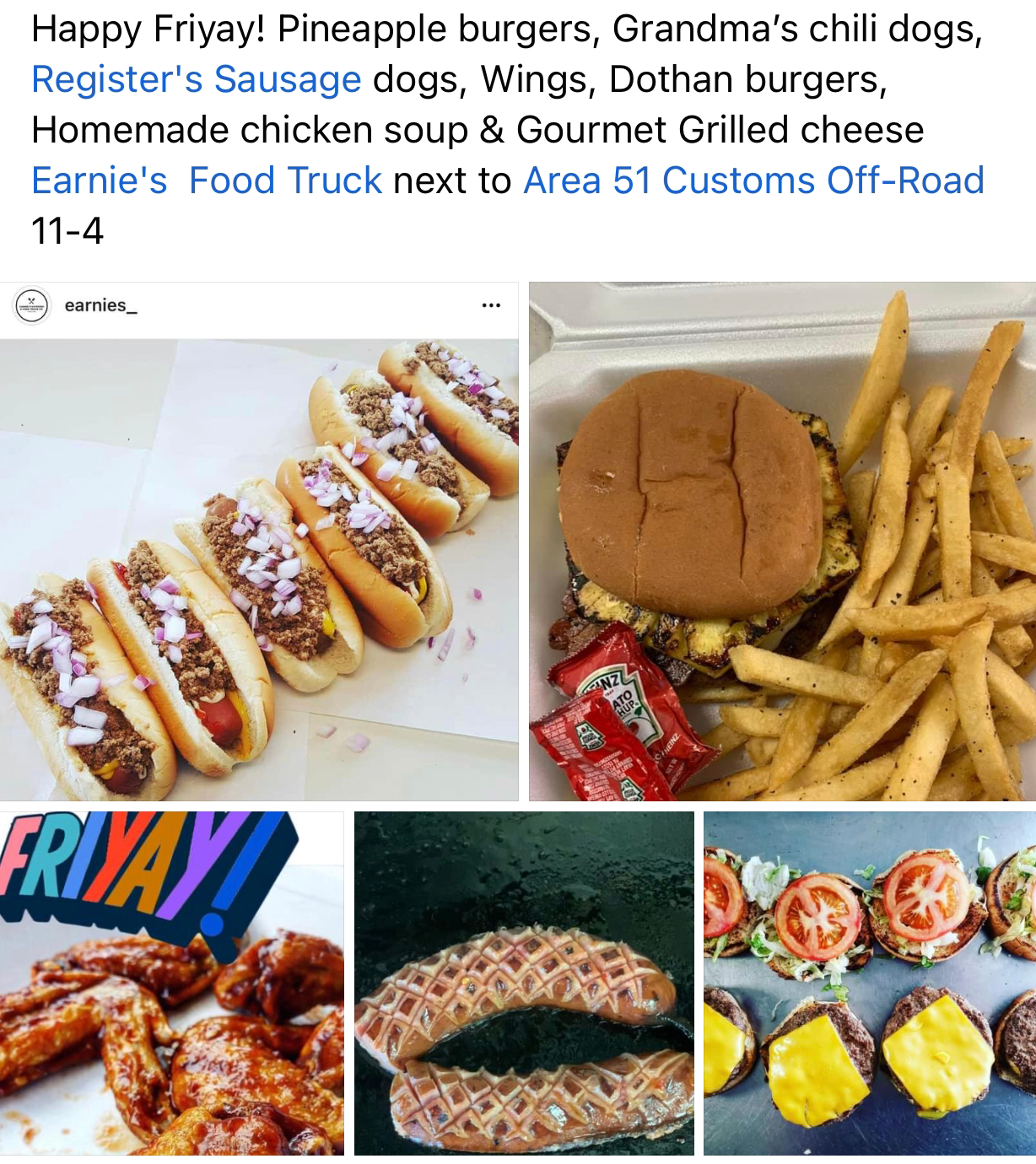Open the cheeseburgers with tomato photo

pos(869,983)
